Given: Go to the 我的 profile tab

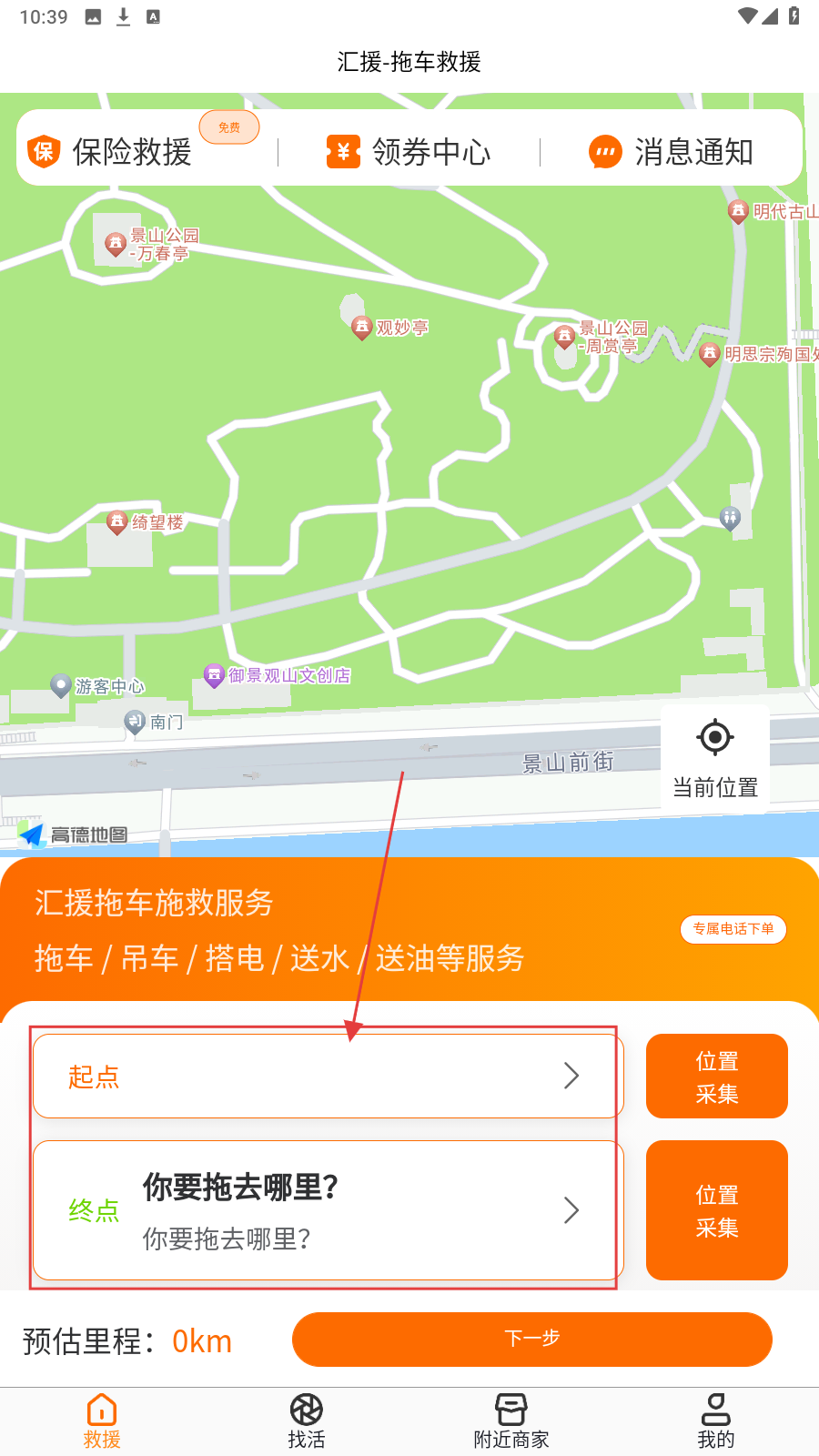Looking at the screenshot, I should pyautogui.click(x=716, y=1421).
